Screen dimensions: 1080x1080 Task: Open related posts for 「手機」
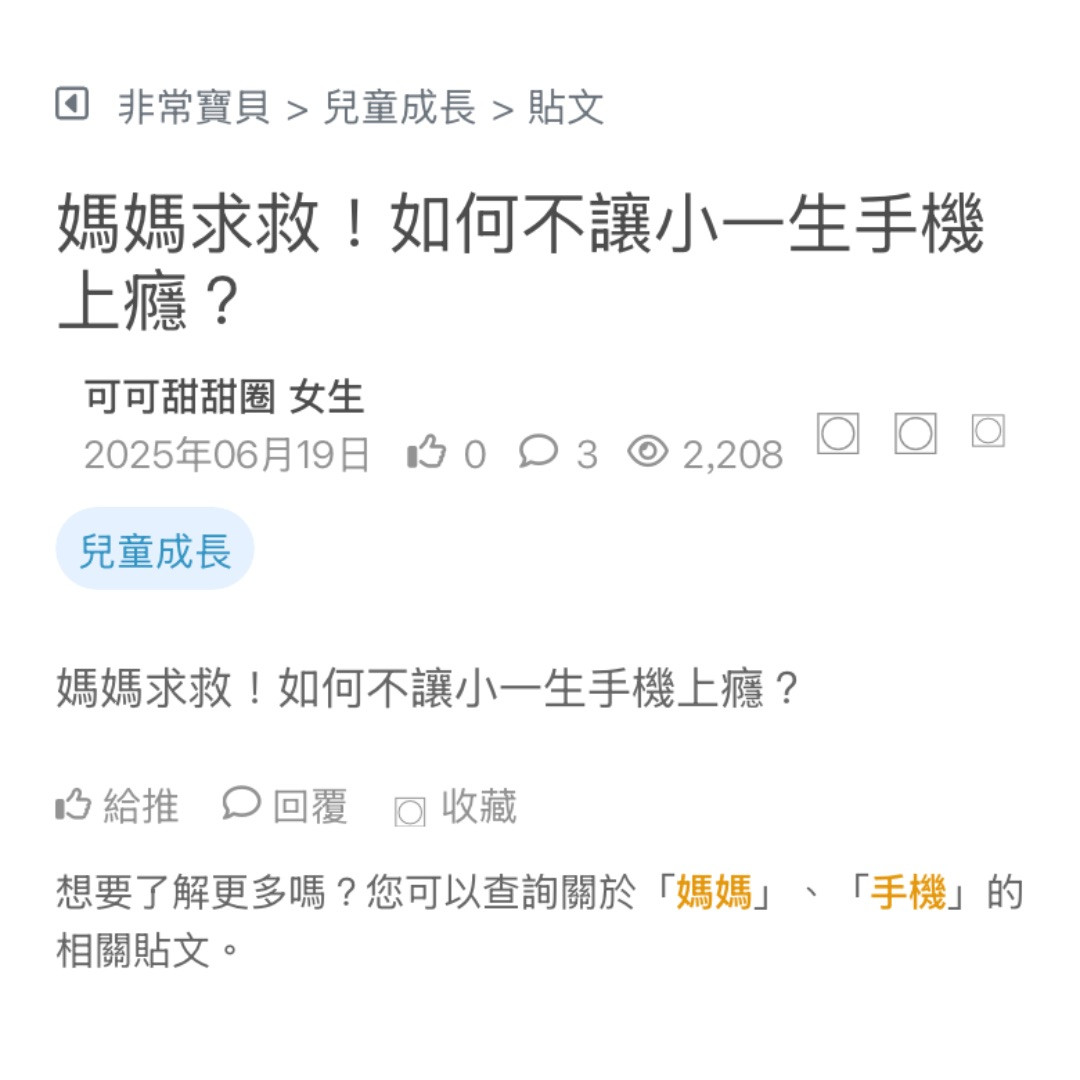pos(907,893)
